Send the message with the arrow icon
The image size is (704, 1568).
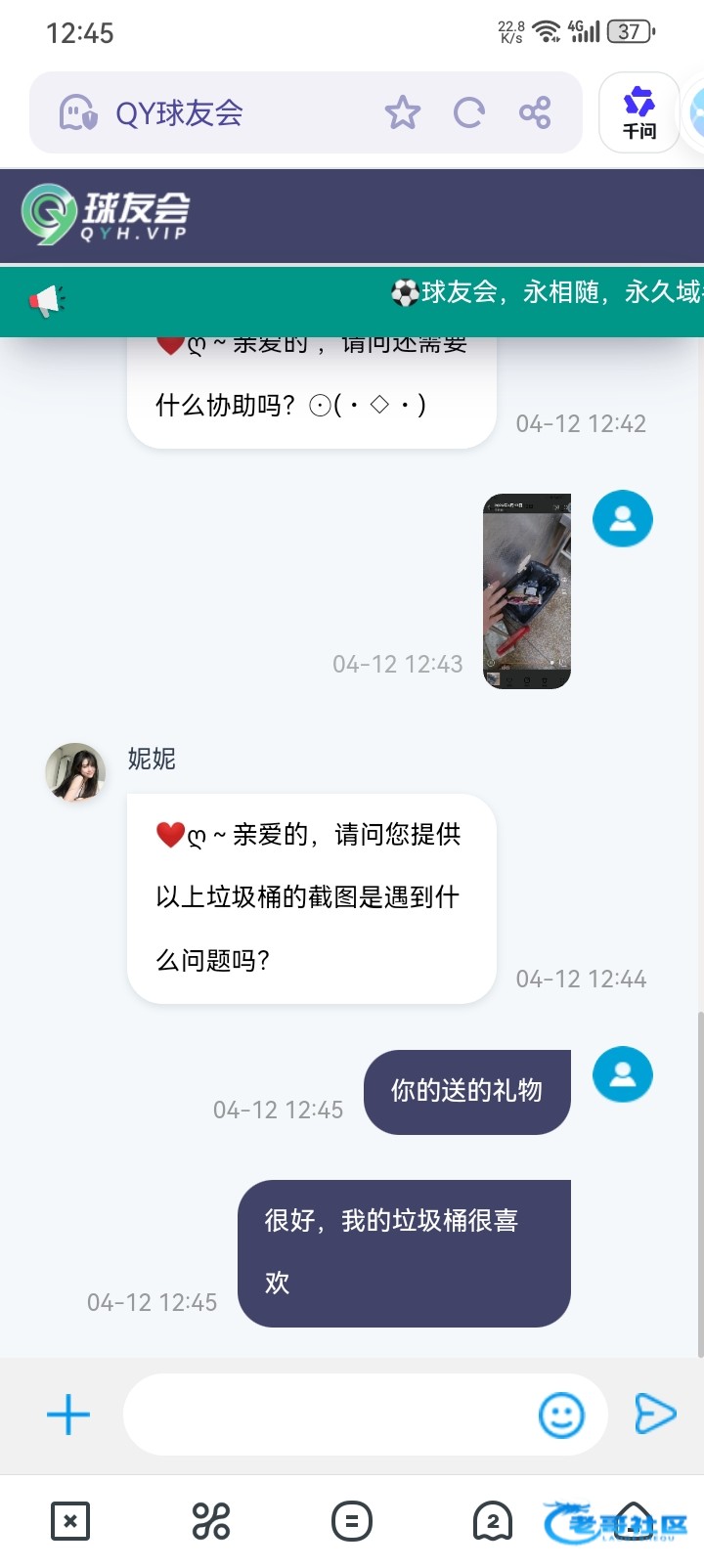tap(654, 1414)
